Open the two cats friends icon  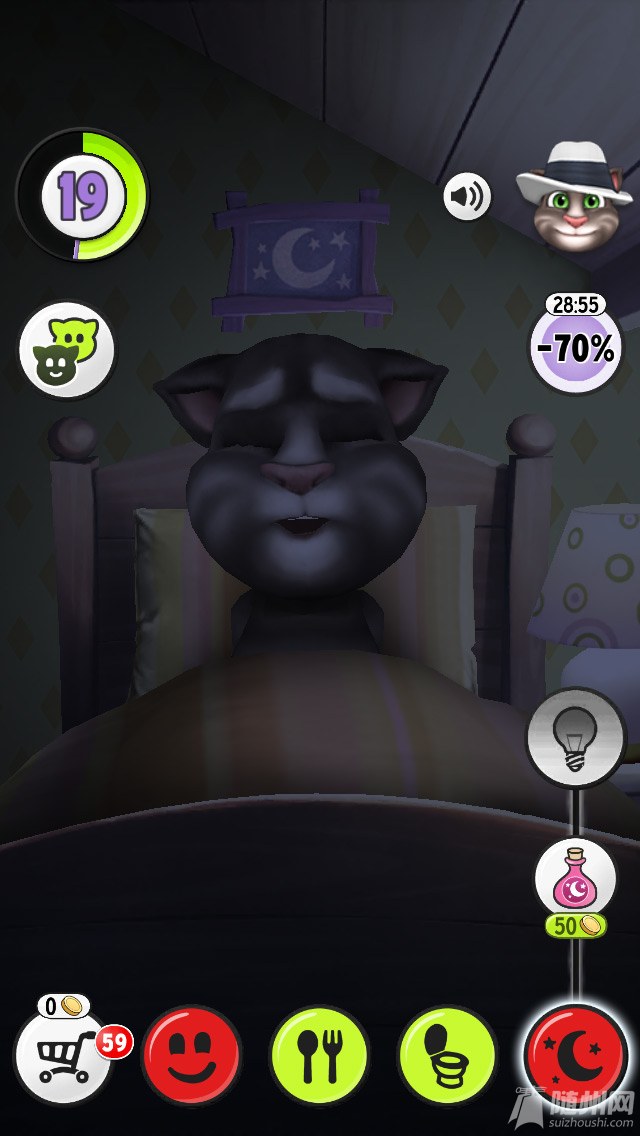66,350
